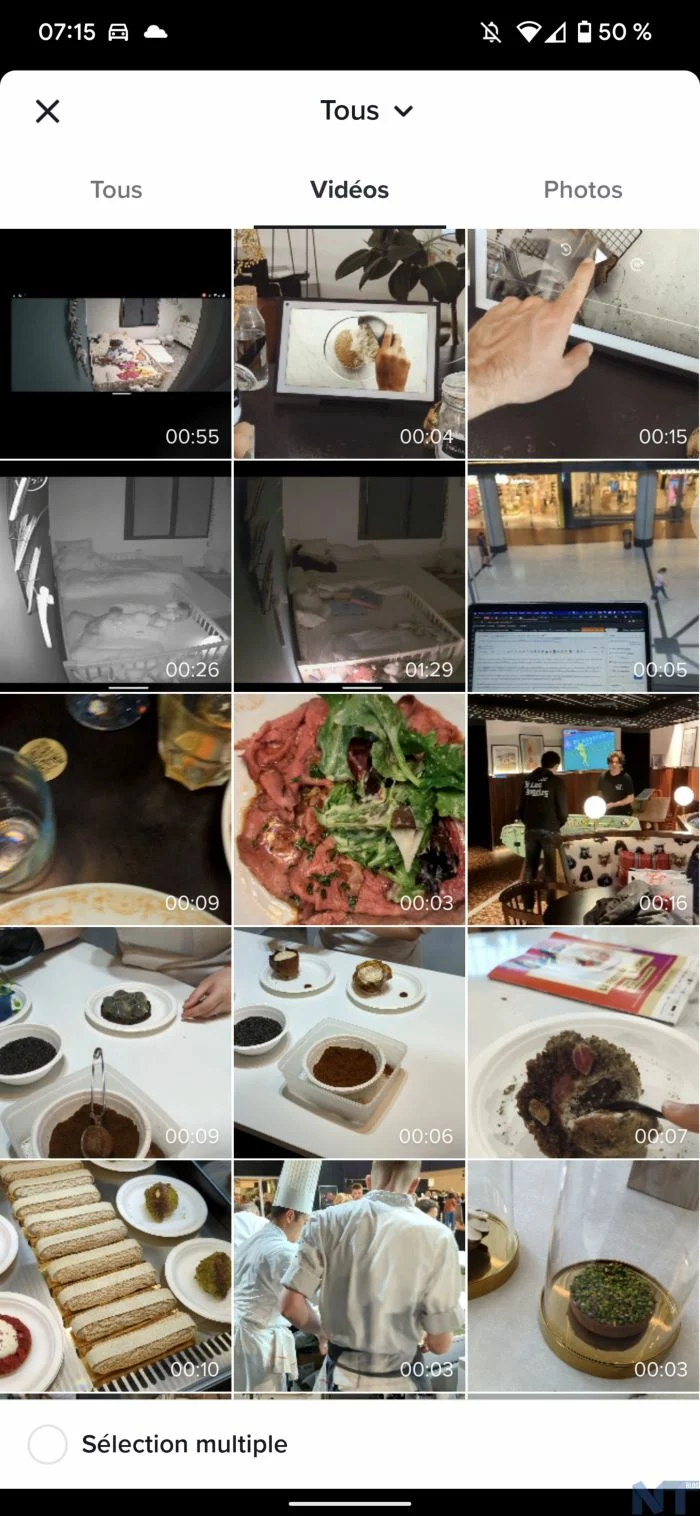Open the 00:26 night-vision crib video
The width and height of the screenshot is (700, 1516).
pyautogui.click(x=115, y=577)
